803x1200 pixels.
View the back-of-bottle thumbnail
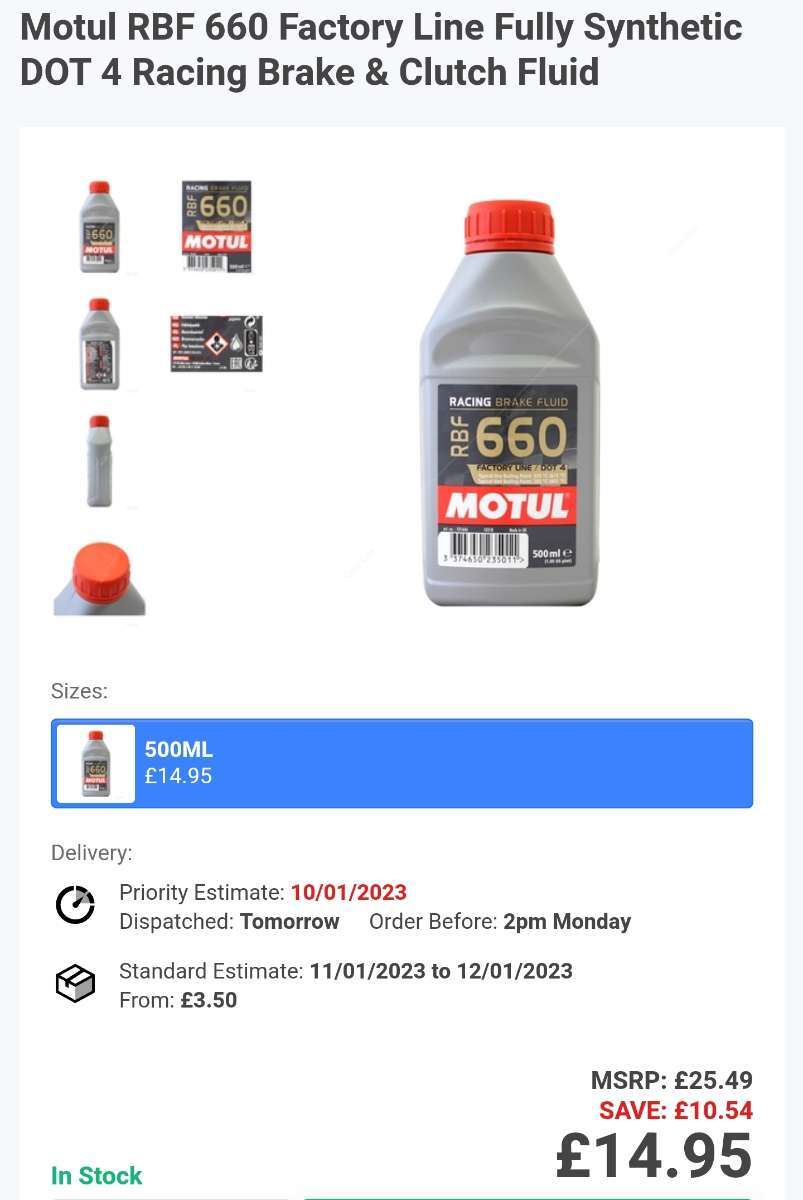pos(99,344)
